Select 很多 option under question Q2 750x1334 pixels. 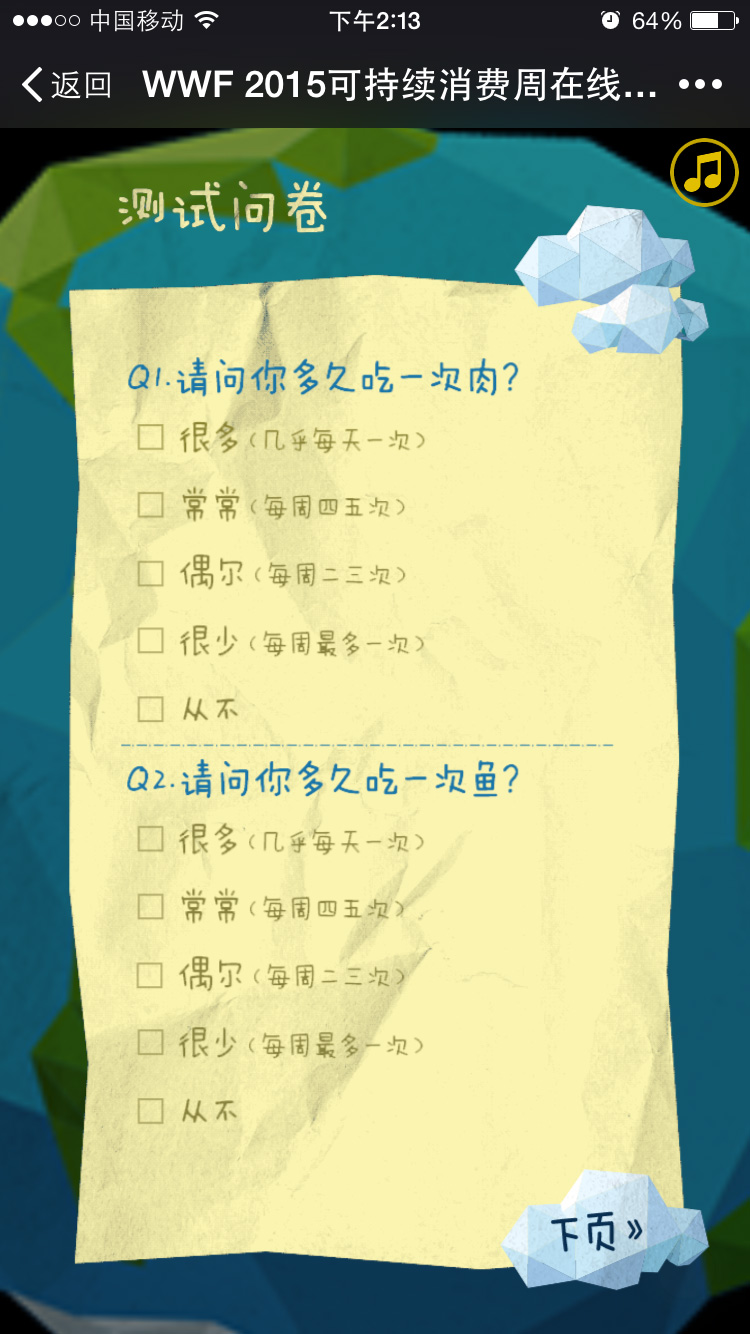(151, 840)
